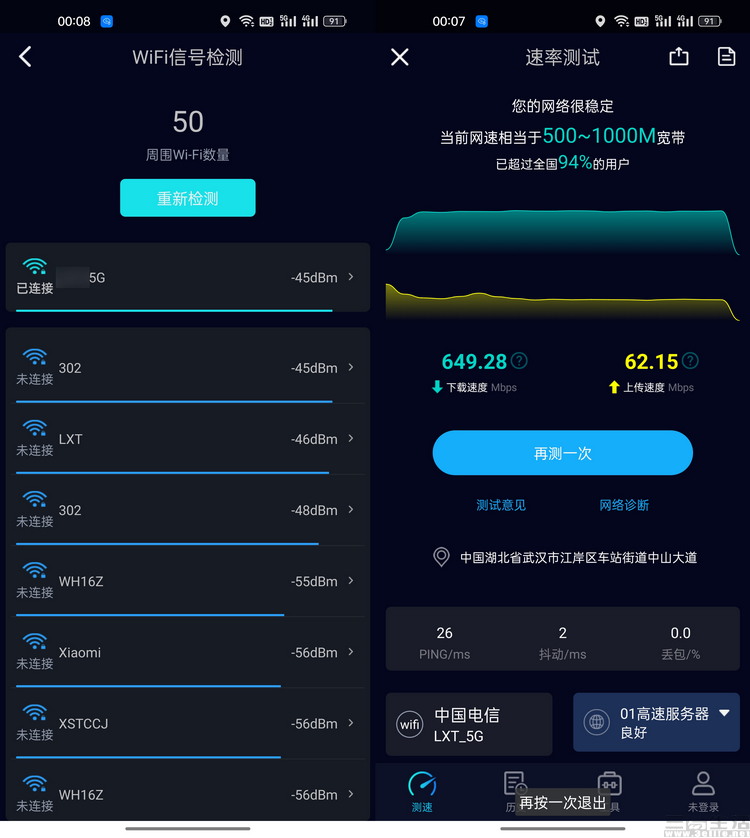Tap the 重新检测 button
750x838 pixels.
(188, 198)
